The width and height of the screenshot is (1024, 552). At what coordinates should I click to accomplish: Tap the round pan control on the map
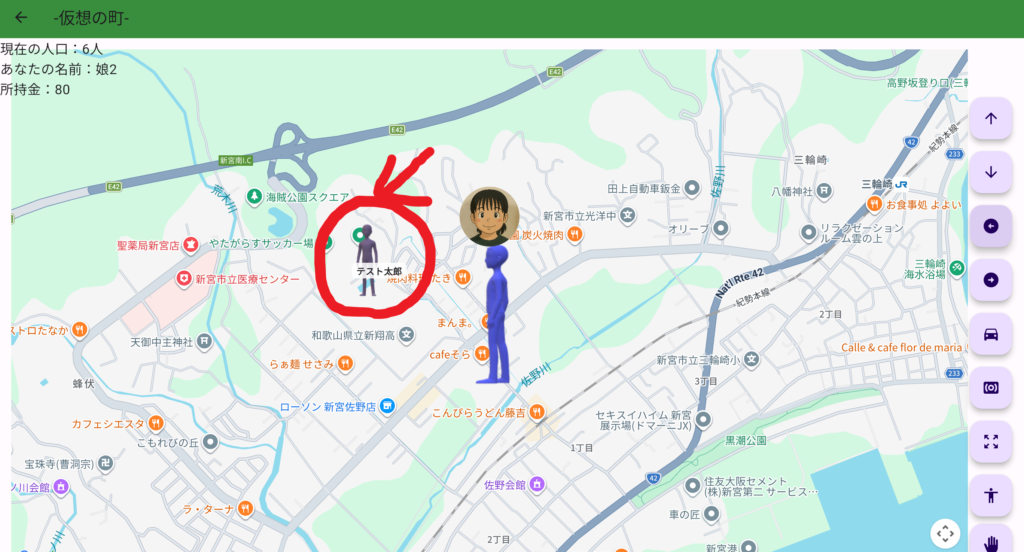tap(945, 533)
